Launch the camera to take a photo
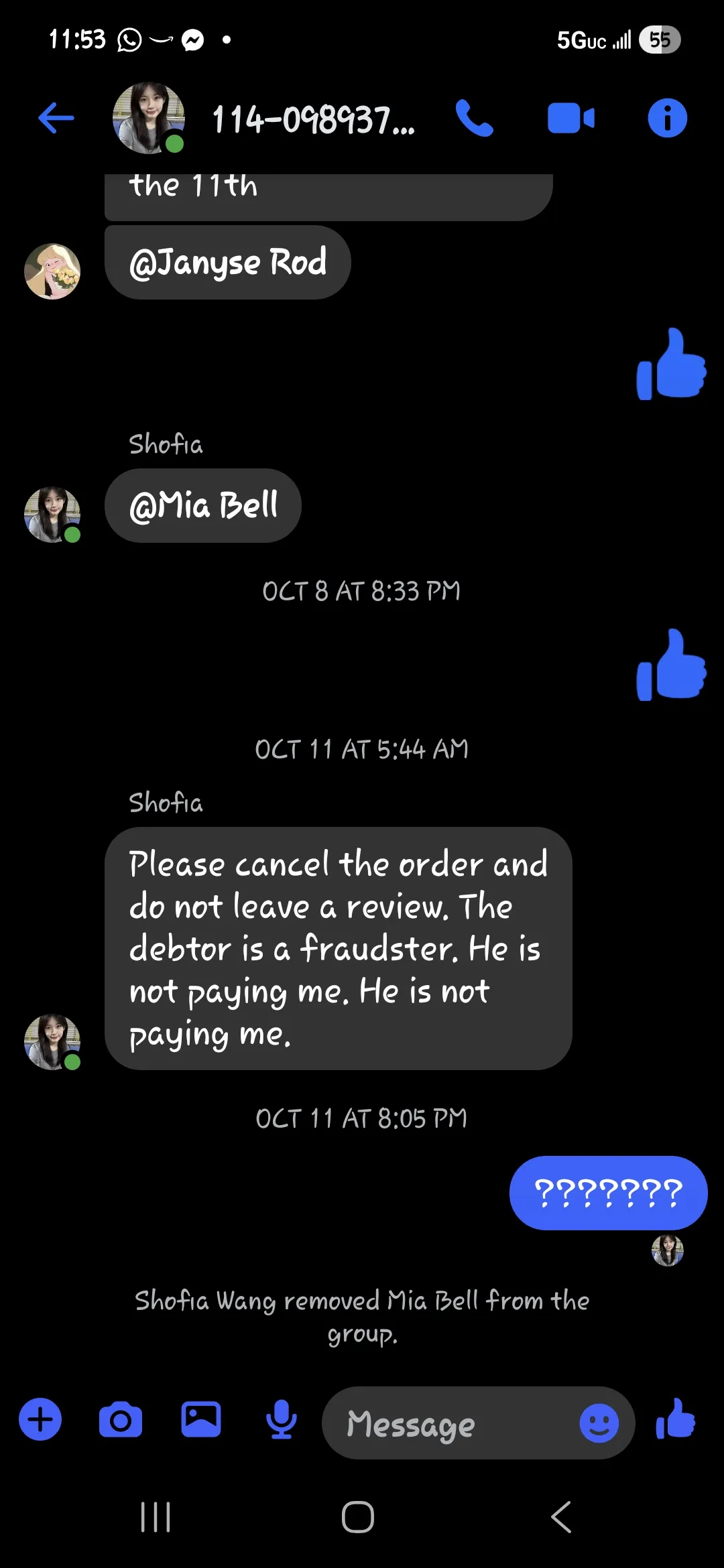The height and width of the screenshot is (1568, 724). coord(121,1420)
